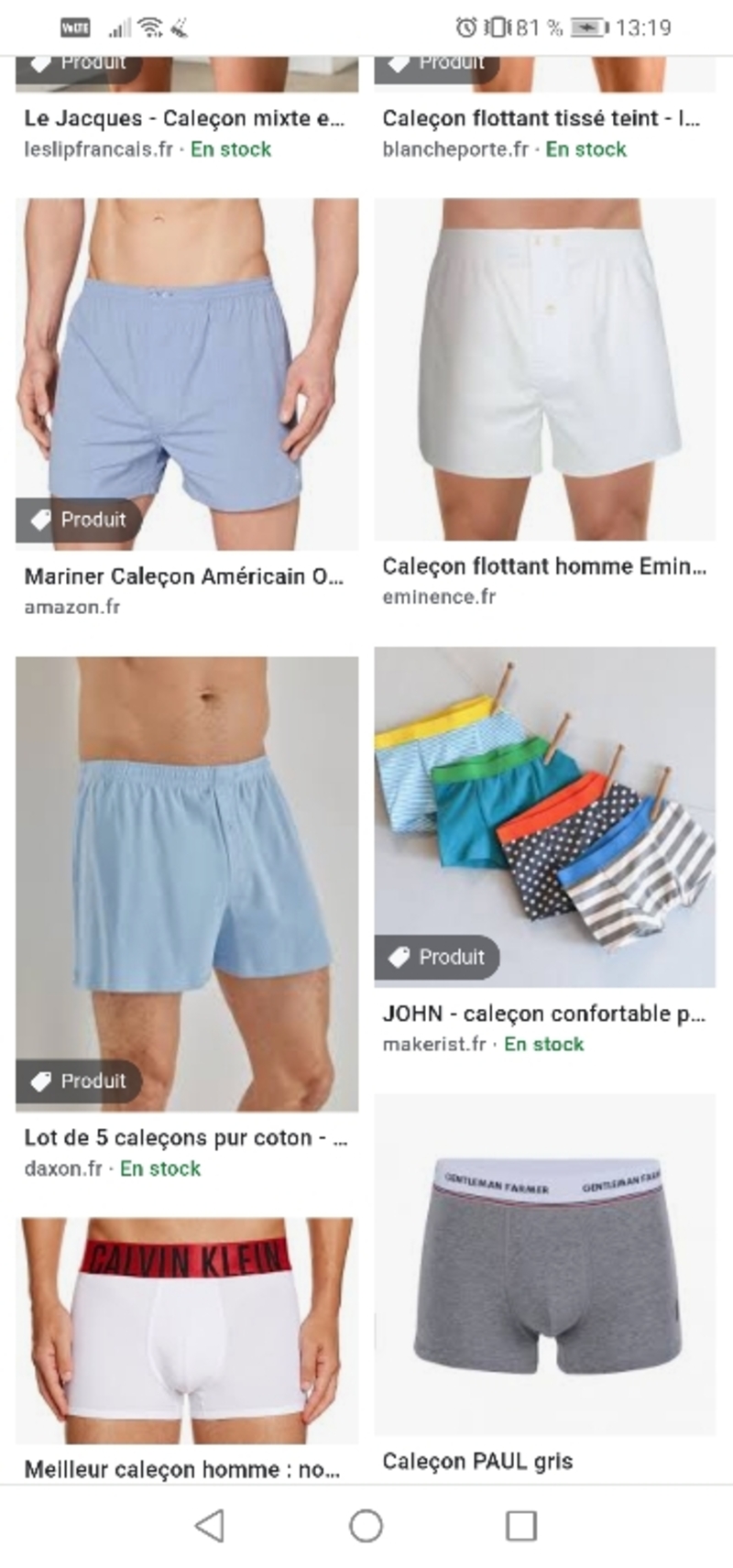Open the recent apps view
Image resolution: width=733 pixels, height=1568 pixels.
(x=521, y=1526)
